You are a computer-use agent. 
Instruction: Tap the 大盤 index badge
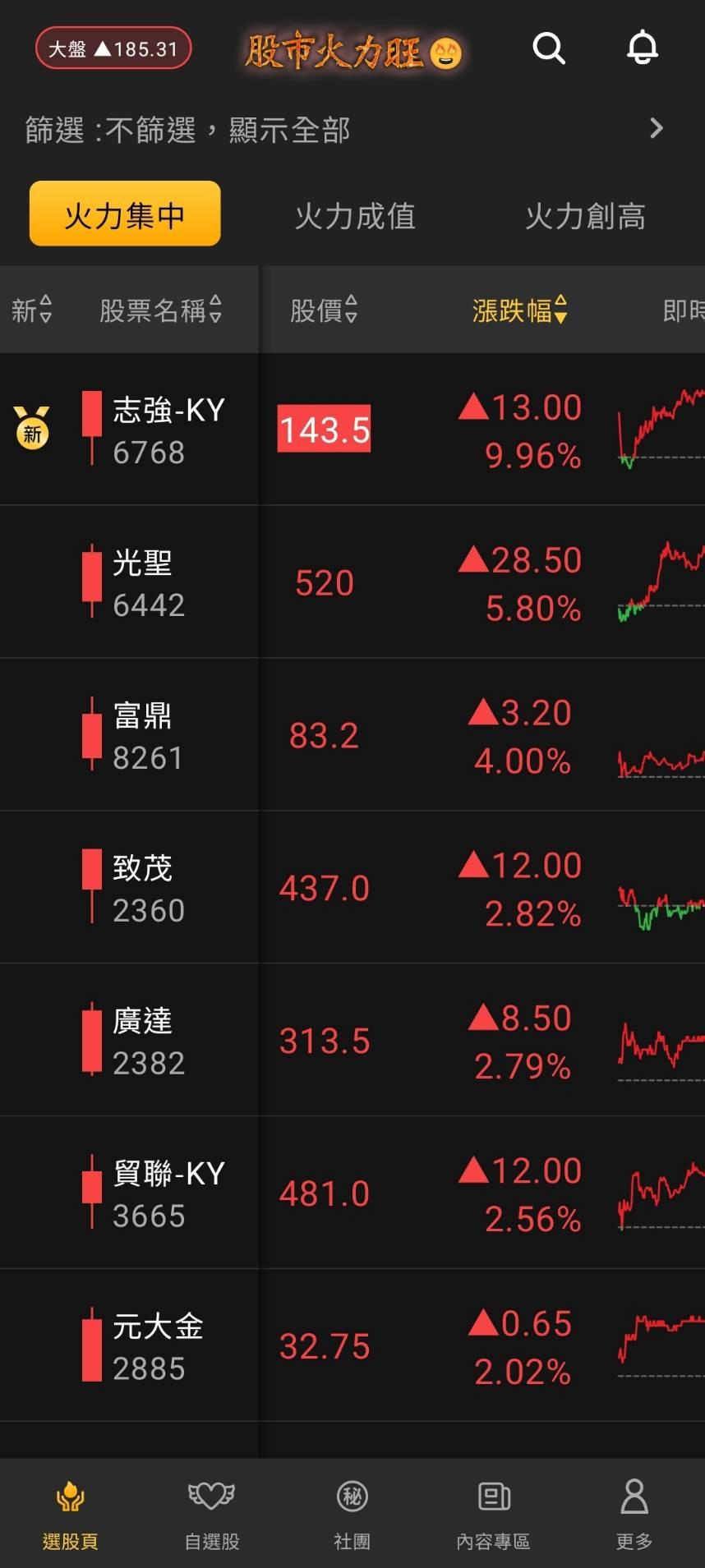[x=113, y=48]
